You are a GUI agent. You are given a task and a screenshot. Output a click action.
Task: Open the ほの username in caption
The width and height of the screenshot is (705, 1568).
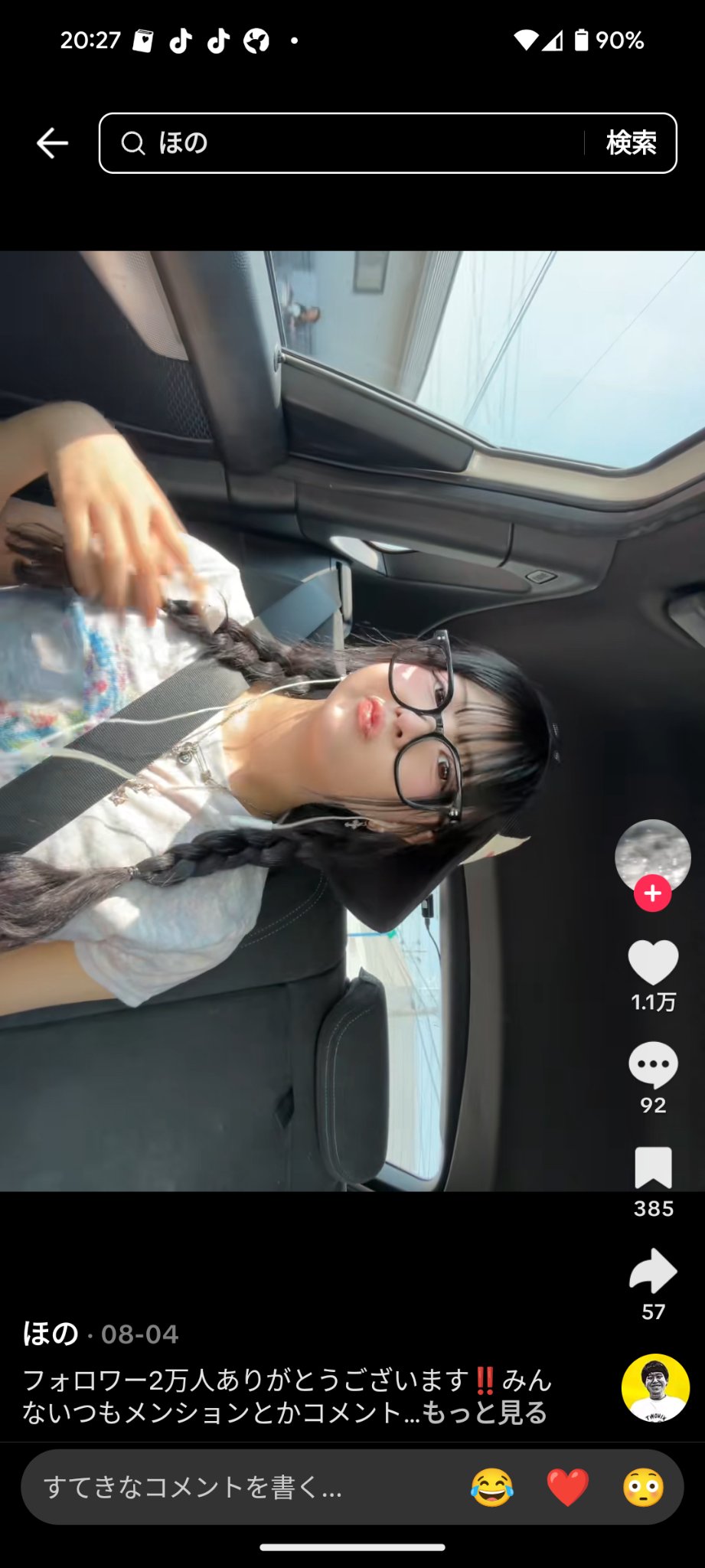[51, 1334]
